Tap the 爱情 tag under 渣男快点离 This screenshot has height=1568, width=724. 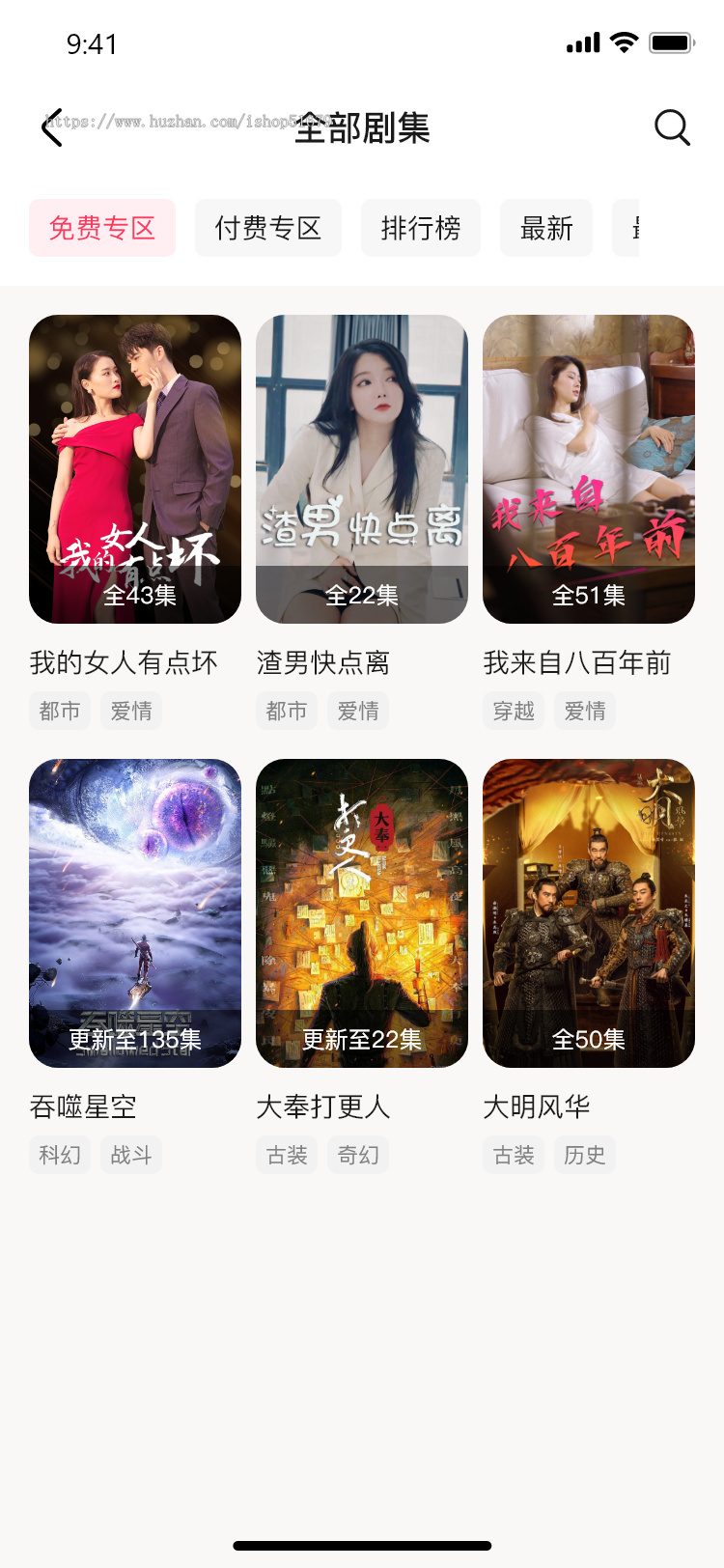click(357, 711)
